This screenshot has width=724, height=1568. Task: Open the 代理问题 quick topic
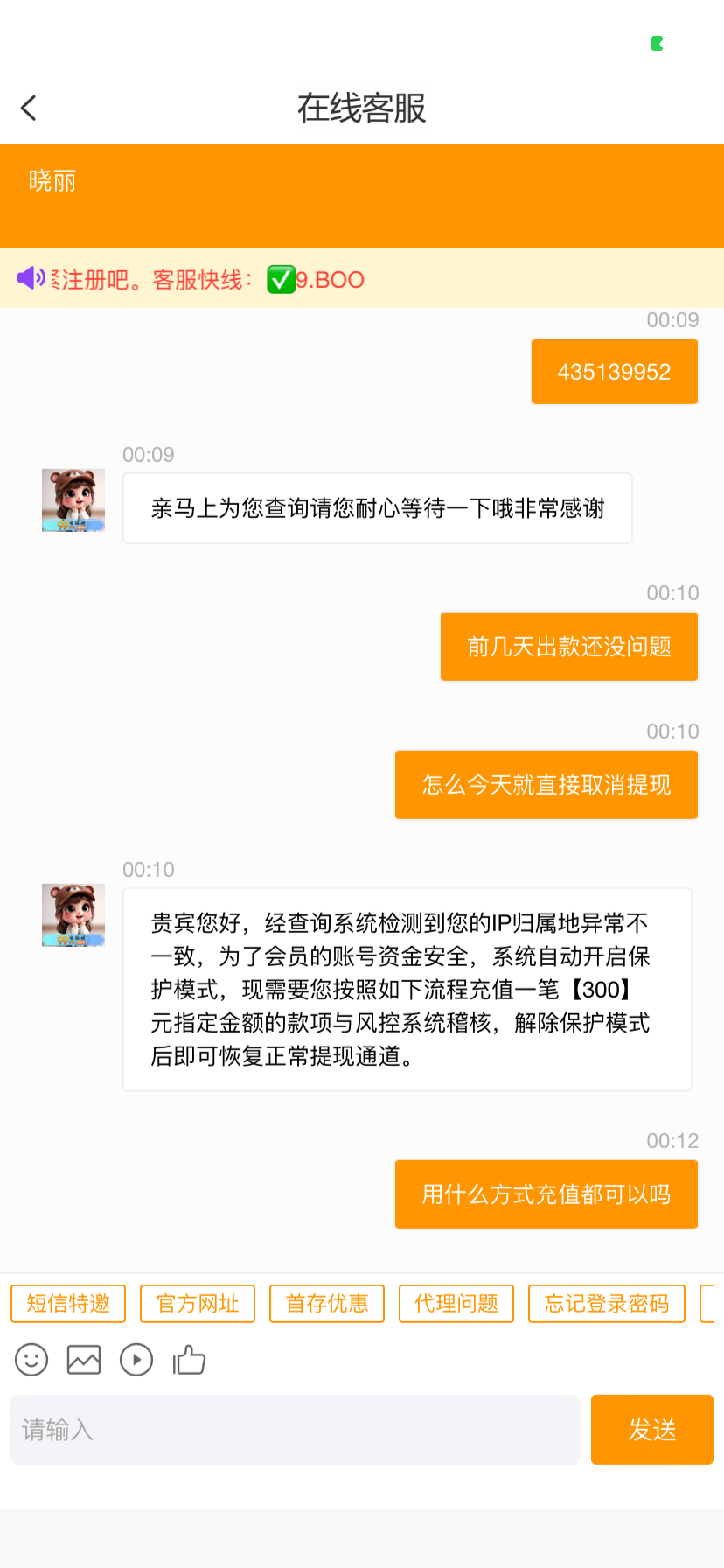coord(456,1303)
